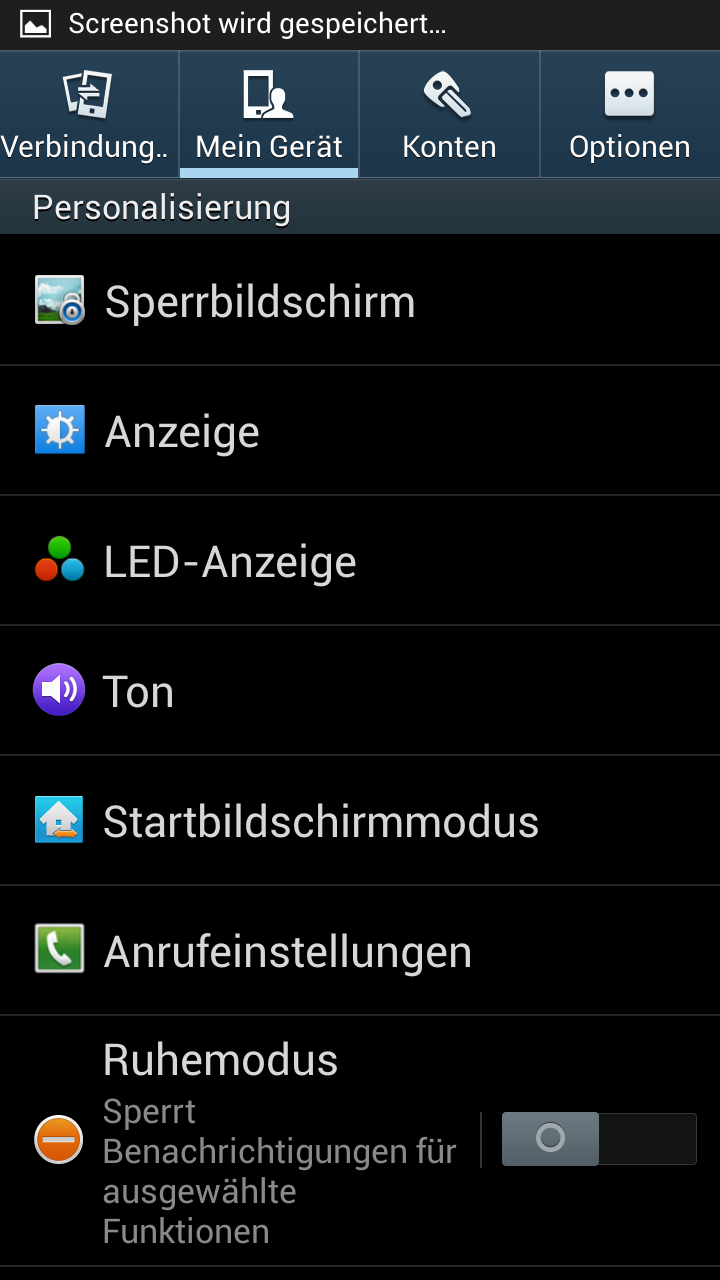This screenshot has width=720, height=1280.
Task: Select the Mein Gerät tab
Action: (269, 114)
